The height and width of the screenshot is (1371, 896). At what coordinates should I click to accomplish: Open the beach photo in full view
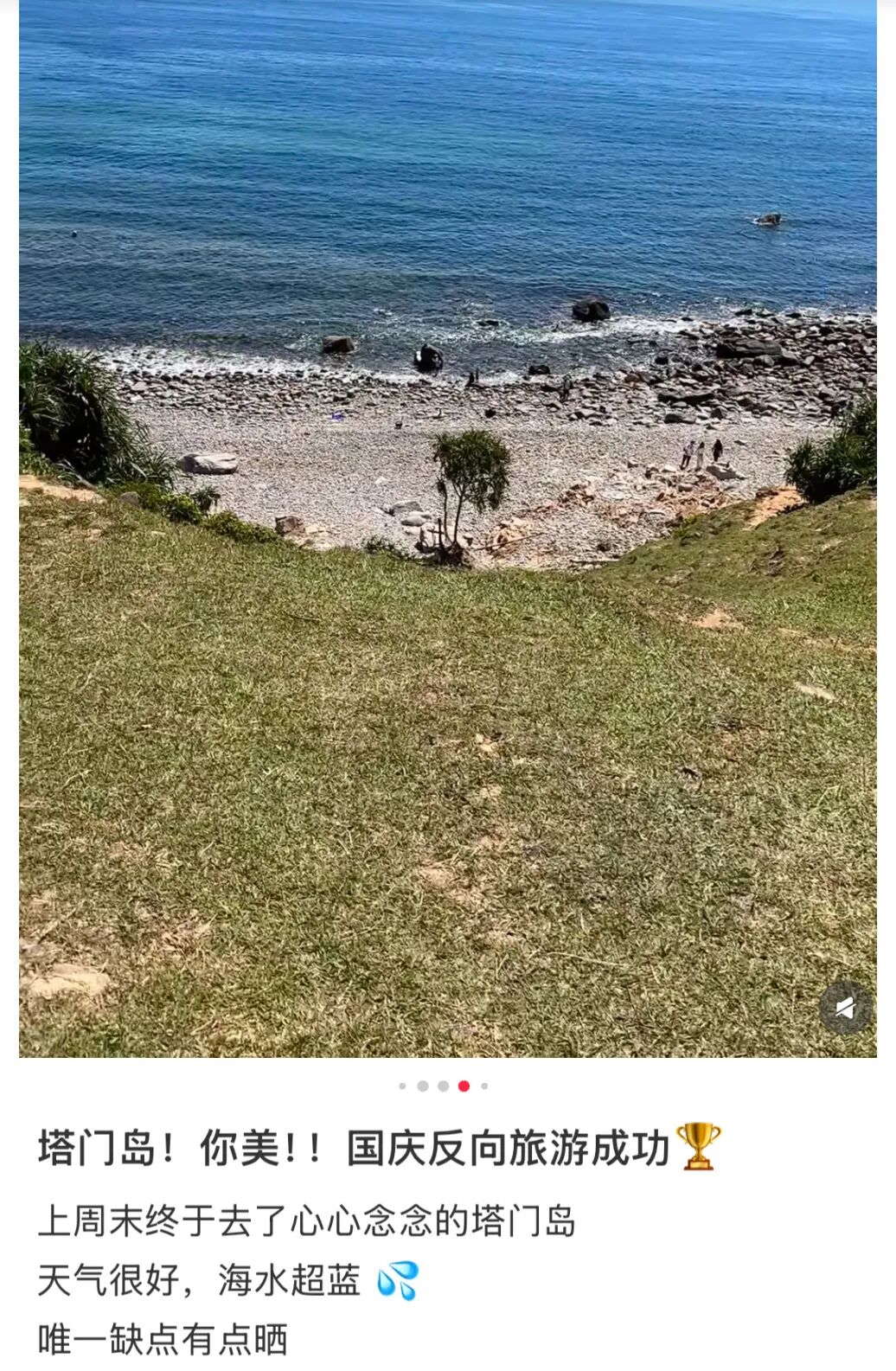point(448,528)
